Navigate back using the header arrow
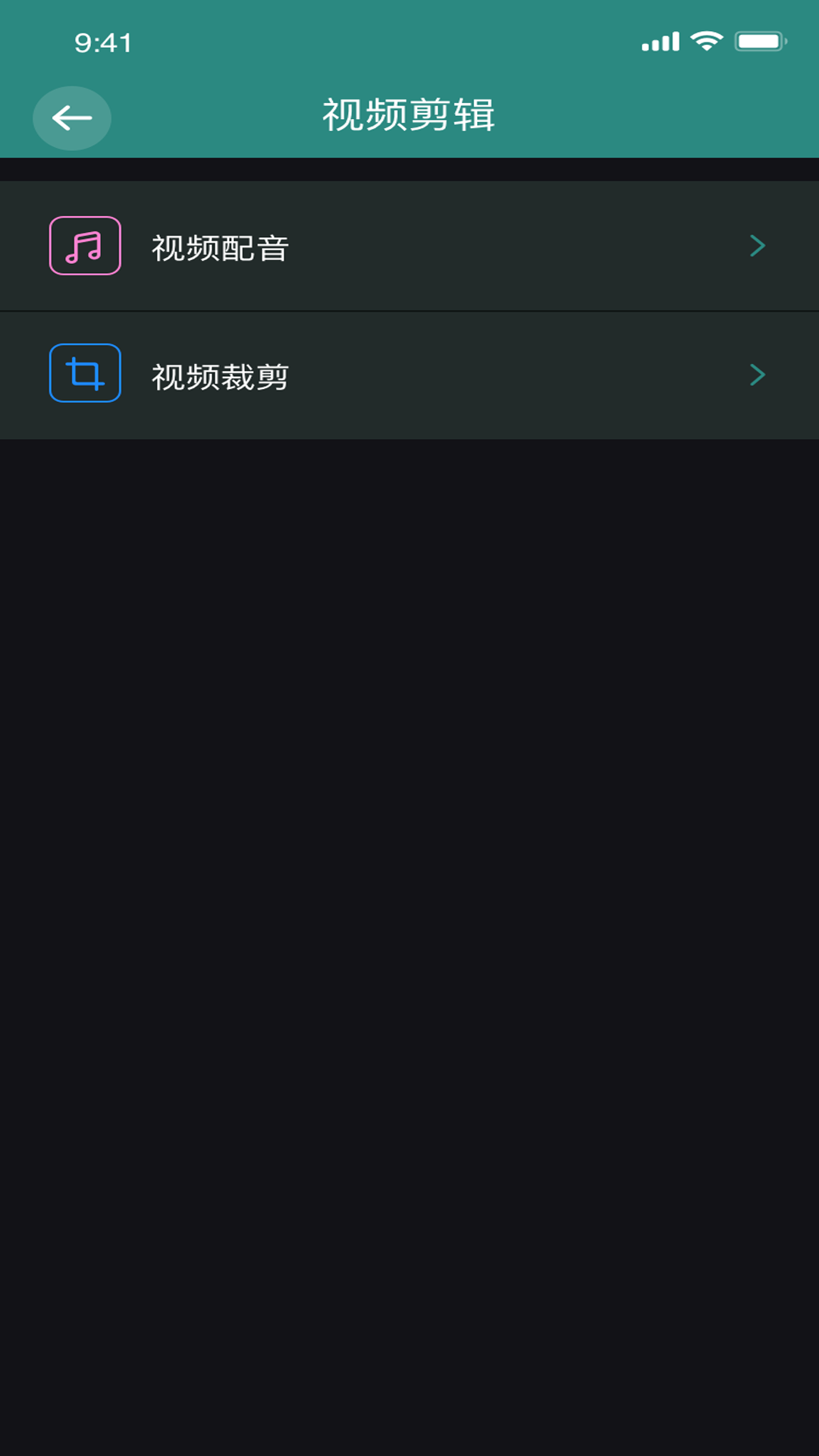Image resolution: width=819 pixels, height=1456 pixels. click(71, 118)
